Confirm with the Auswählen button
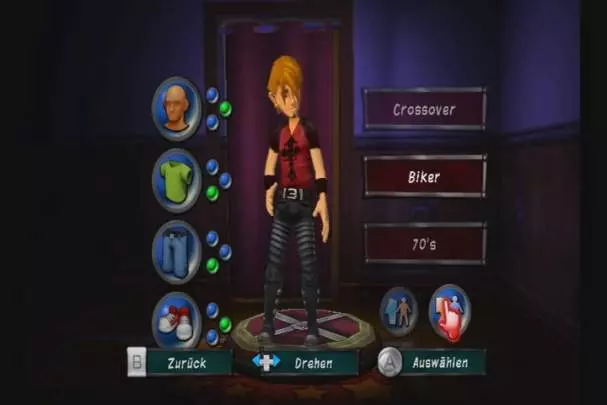The height and width of the screenshot is (405, 607). pos(433,362)
